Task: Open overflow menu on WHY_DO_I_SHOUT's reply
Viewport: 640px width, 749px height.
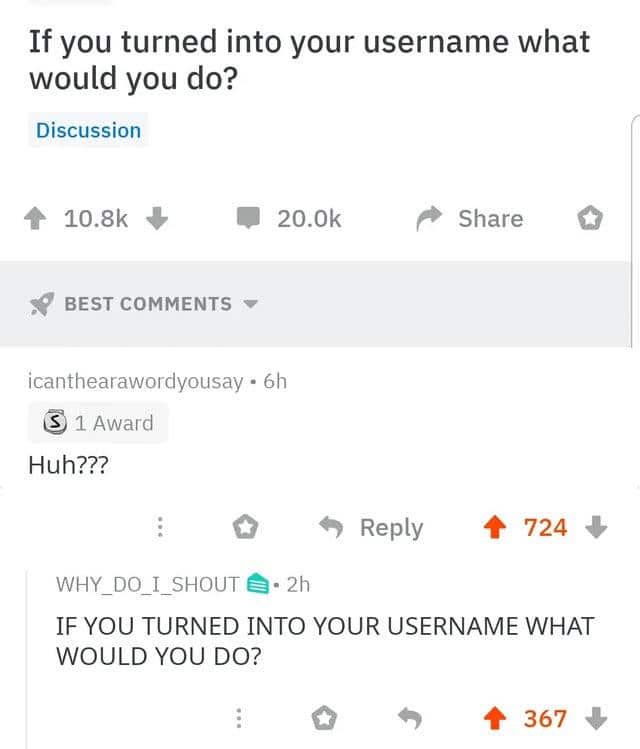Action: [x=239, y=719]
